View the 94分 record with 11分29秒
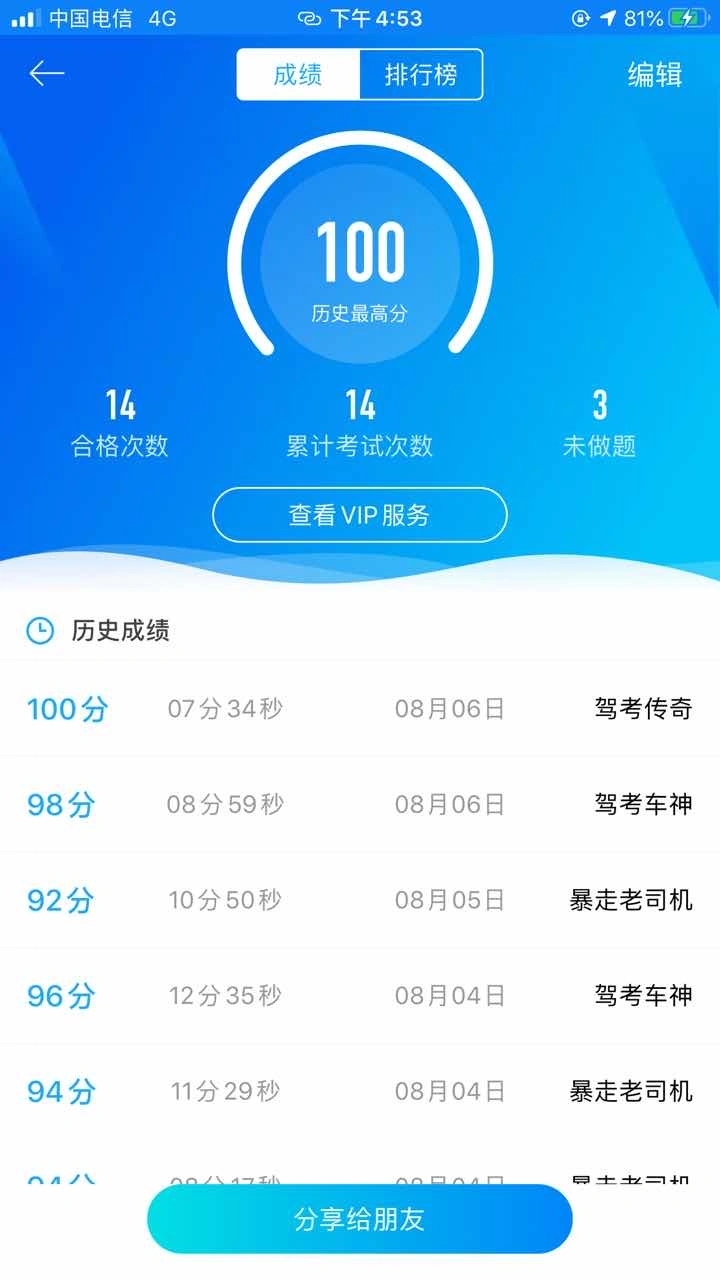The height and width of the screenshot is (1280, 720). tap(360, 1091)
